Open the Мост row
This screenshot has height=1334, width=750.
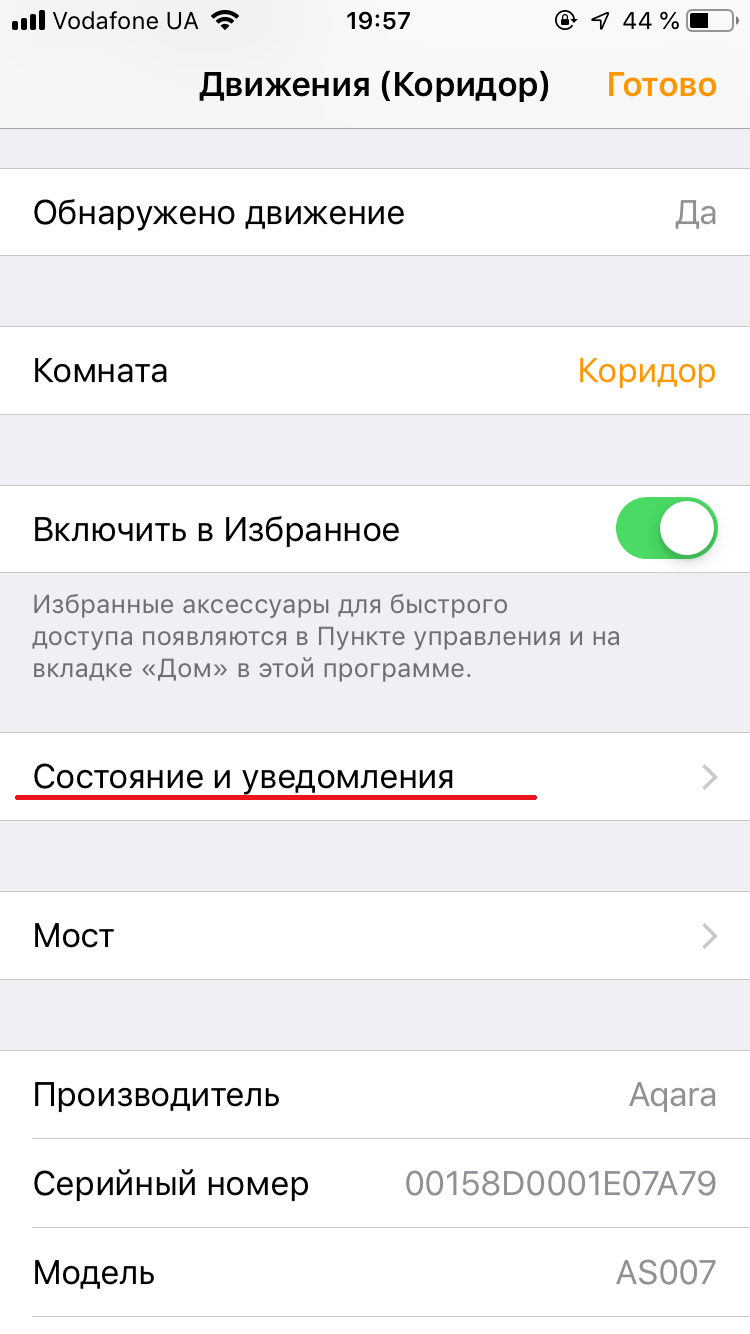pos(375,936)
